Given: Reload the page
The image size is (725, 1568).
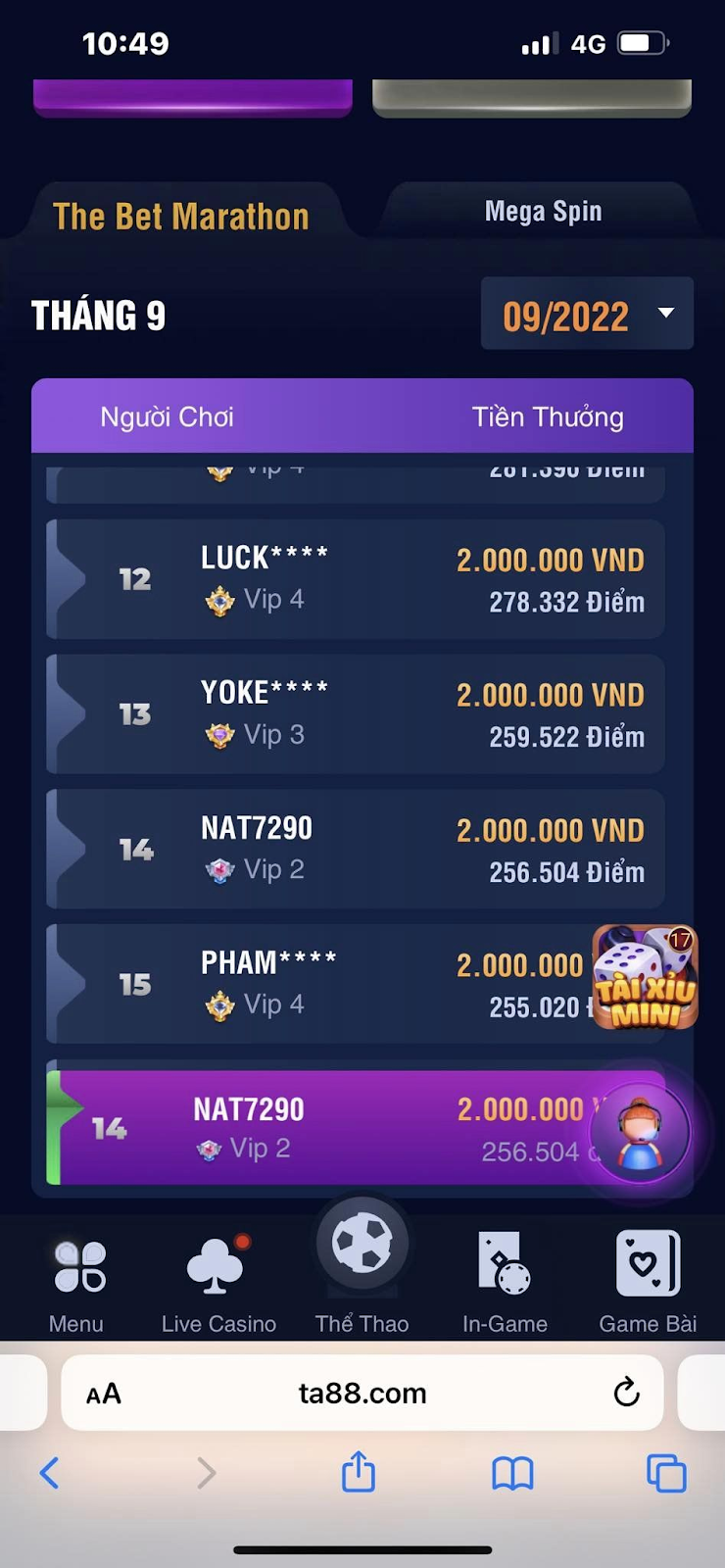Looking at the screenshot, I should coord(626,1392).
